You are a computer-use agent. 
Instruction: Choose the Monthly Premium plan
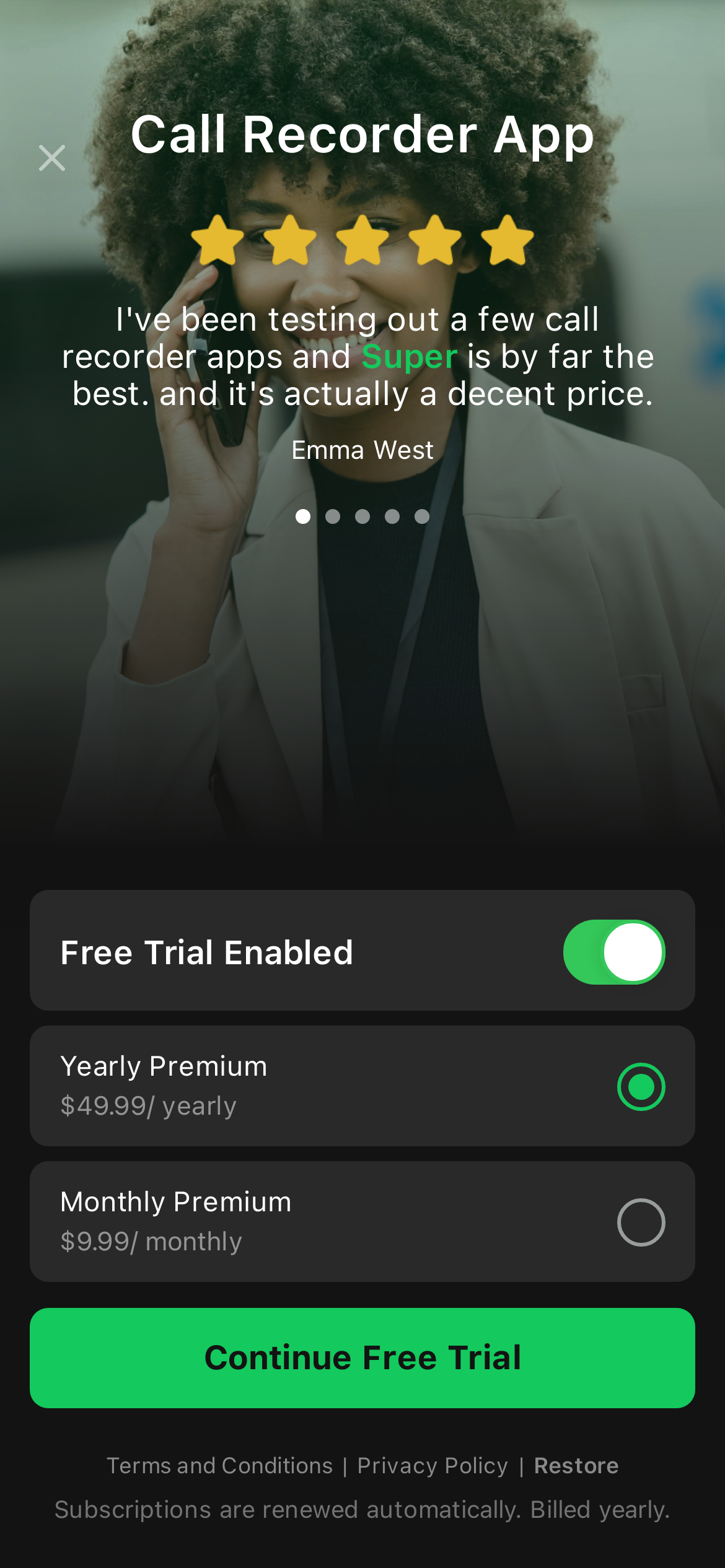[641, 1222]
